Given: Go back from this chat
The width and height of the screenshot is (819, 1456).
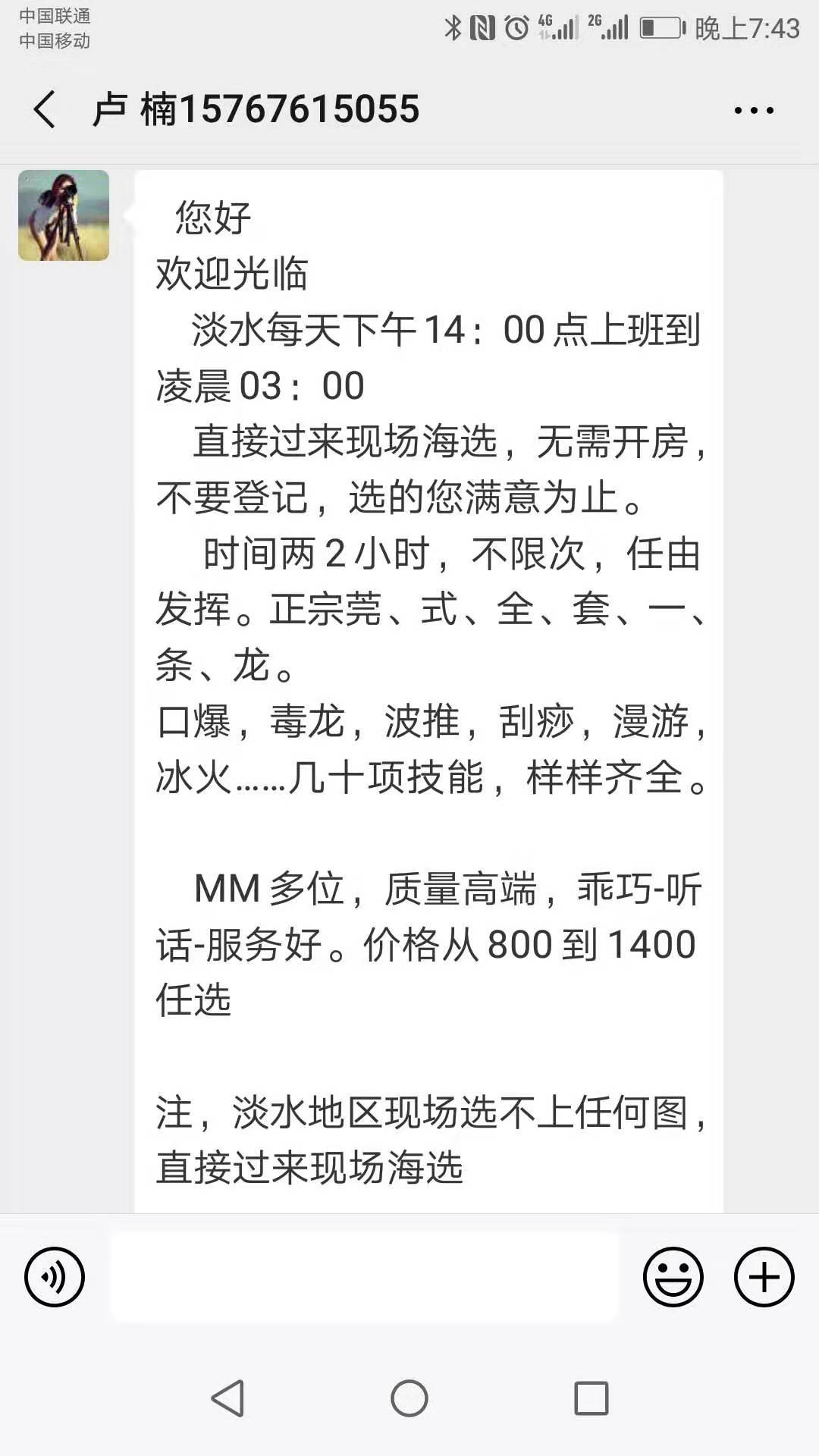Looking at the screenshot, I should pyautogui.click(x=45, y=109).
